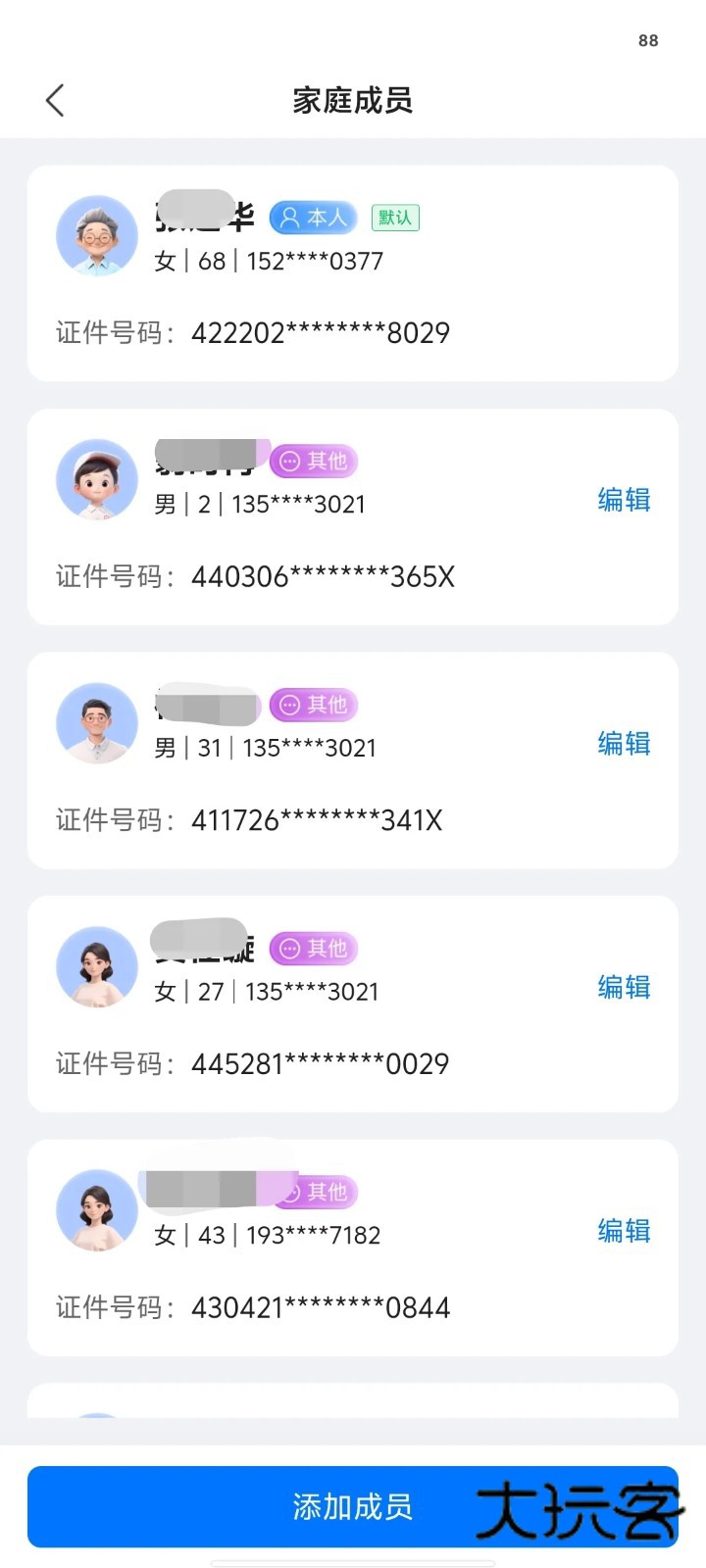Tap the 添加成员 button
The image size is (706, 1568).
[352, 1506]
